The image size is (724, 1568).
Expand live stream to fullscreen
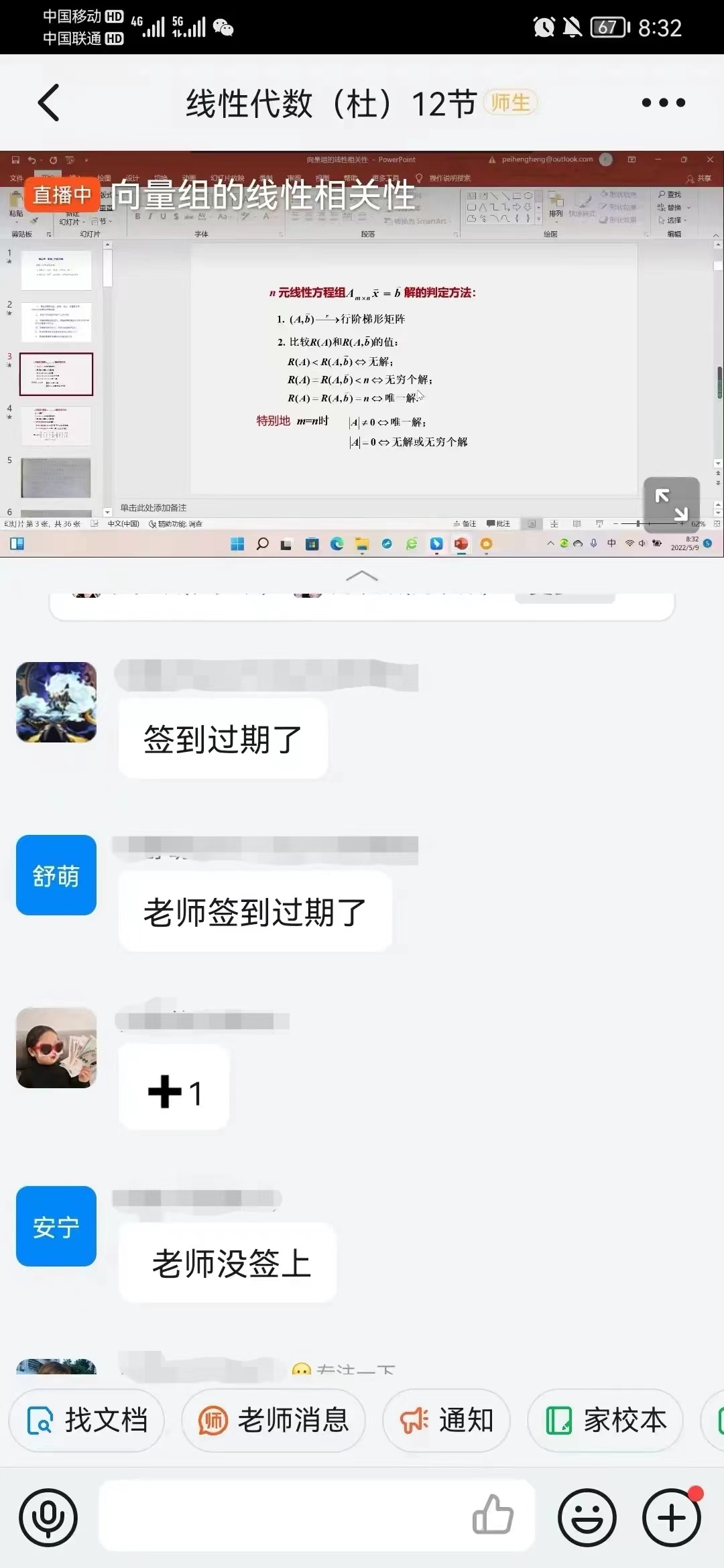[671, 505]
